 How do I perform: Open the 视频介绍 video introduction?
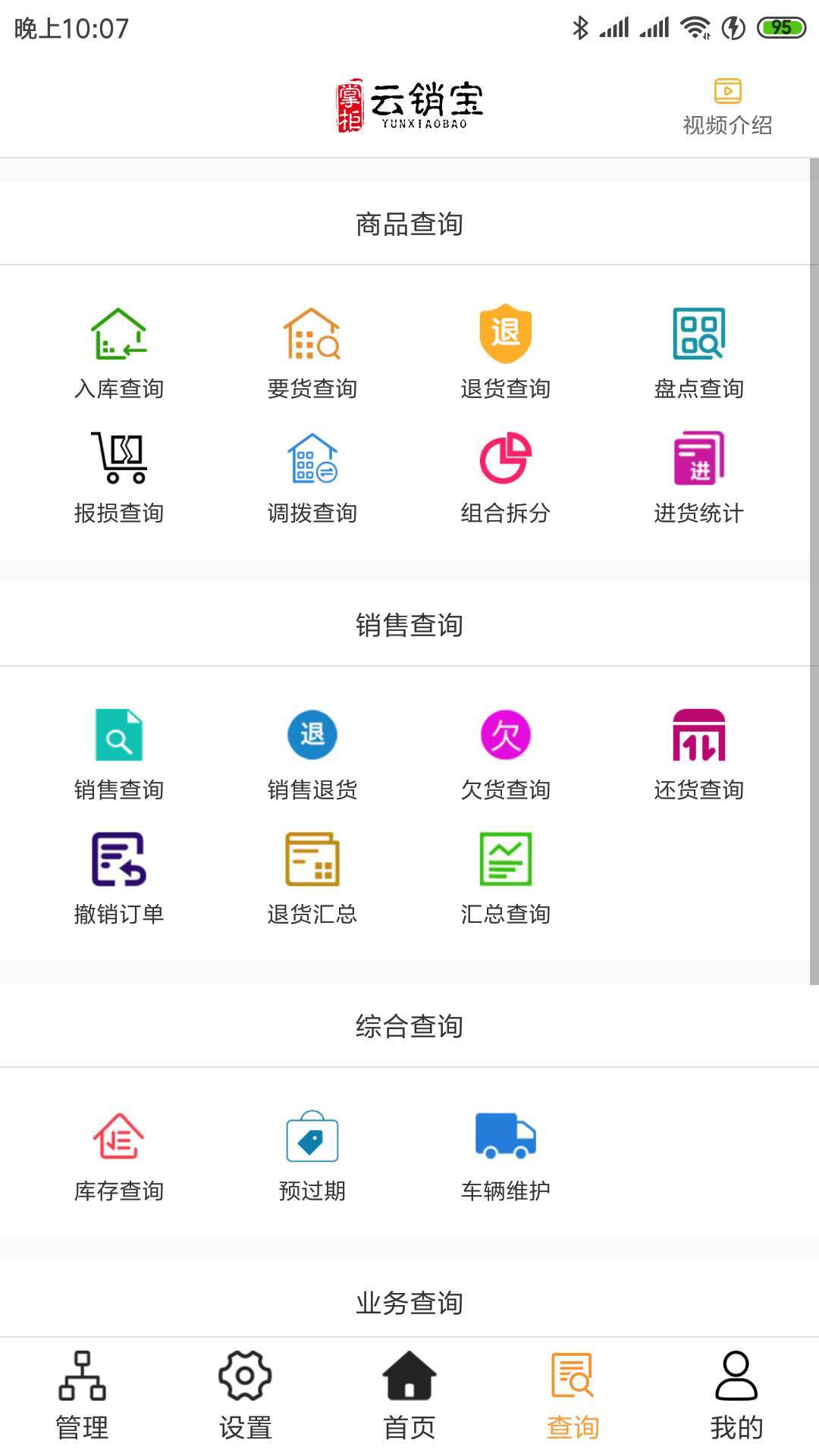[726, 107]
